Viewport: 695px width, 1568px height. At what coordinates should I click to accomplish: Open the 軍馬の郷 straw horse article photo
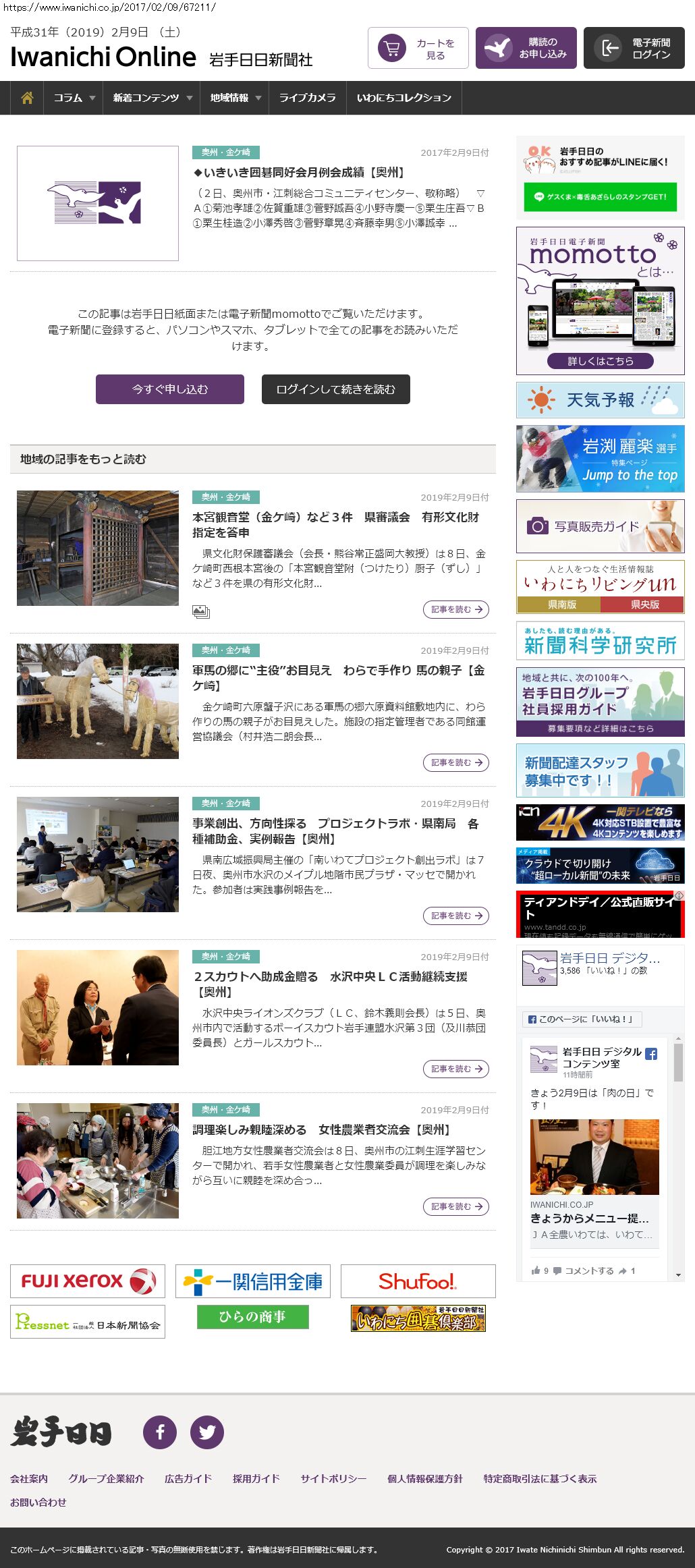pos(98,701)
